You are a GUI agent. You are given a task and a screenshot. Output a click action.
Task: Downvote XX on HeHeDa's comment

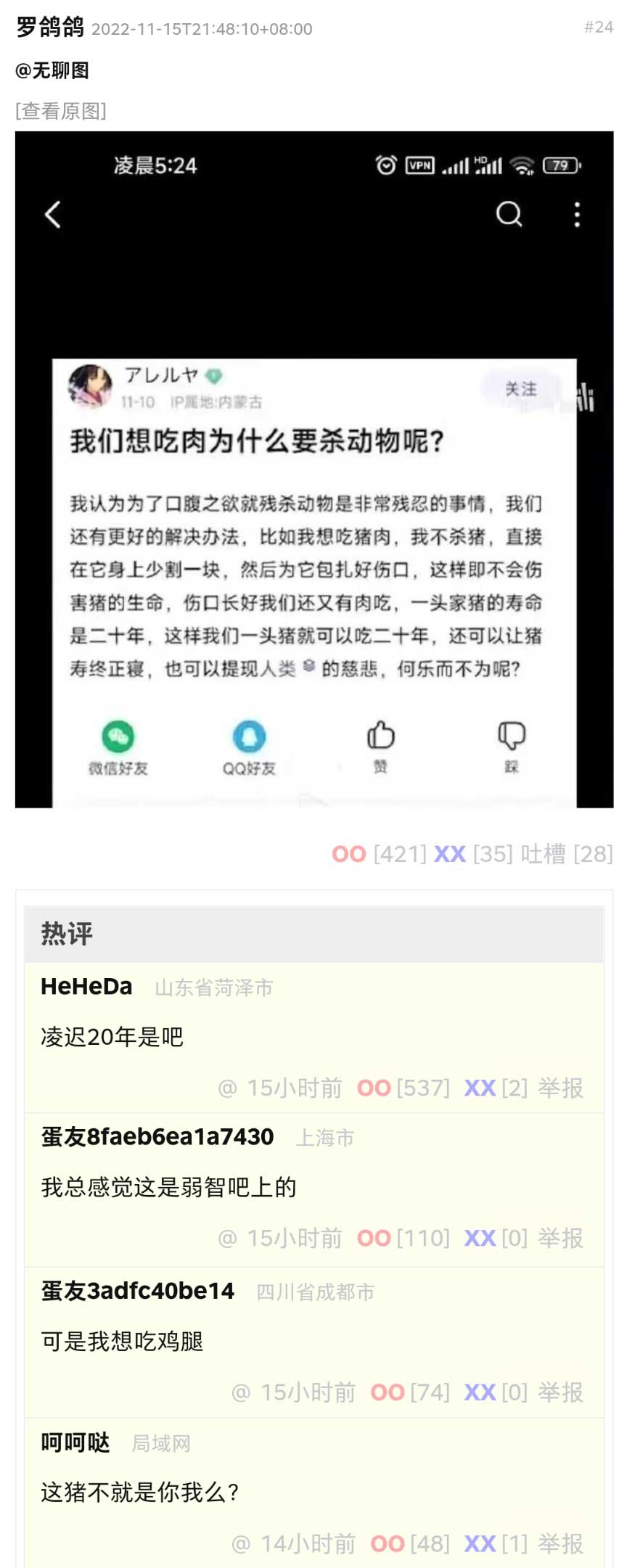[x=480, y=1088]
